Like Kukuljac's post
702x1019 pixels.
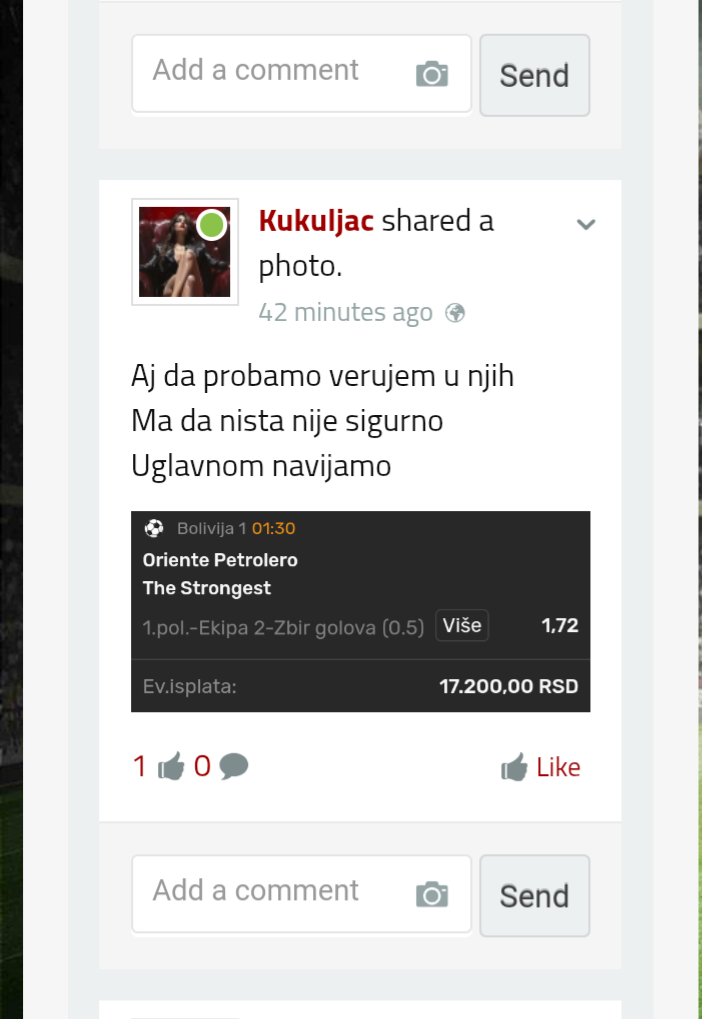[541, 767]
